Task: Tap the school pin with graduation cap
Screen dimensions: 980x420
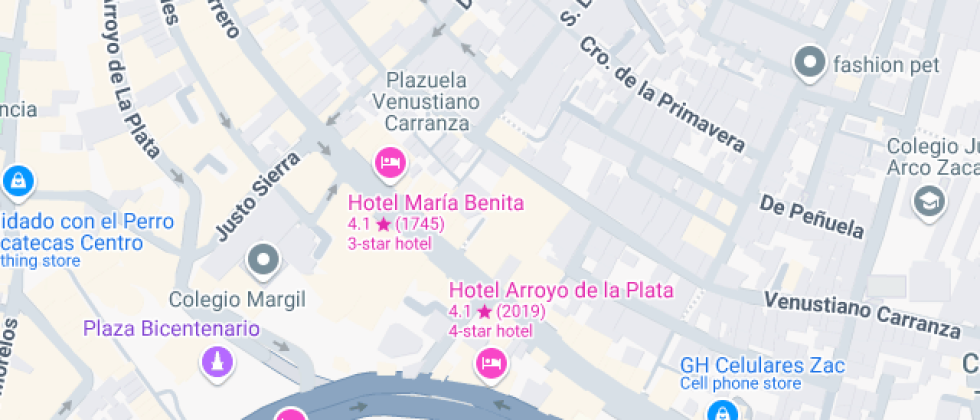Action: (930, 202)
